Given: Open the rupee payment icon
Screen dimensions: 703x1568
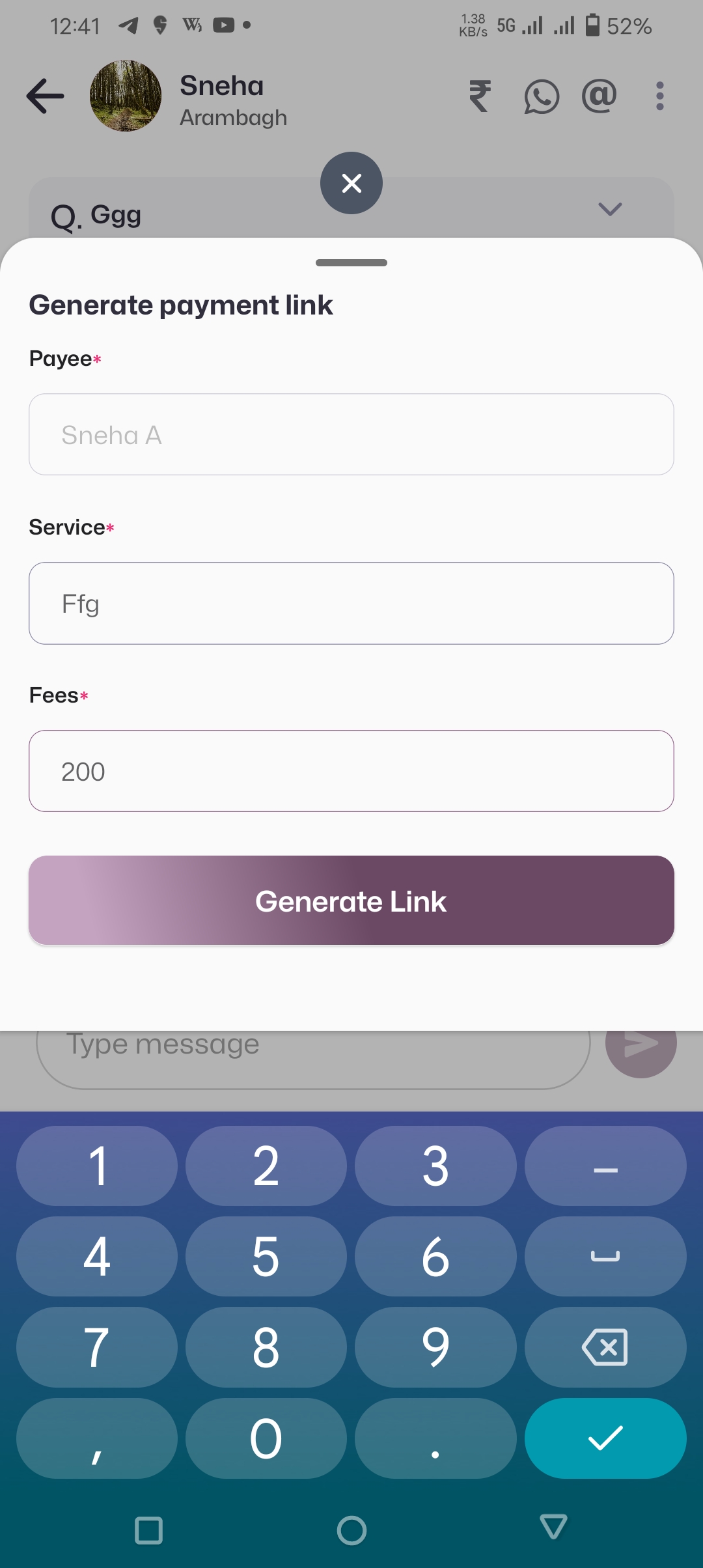Looking at the screenshot, I should click(480, 96).
